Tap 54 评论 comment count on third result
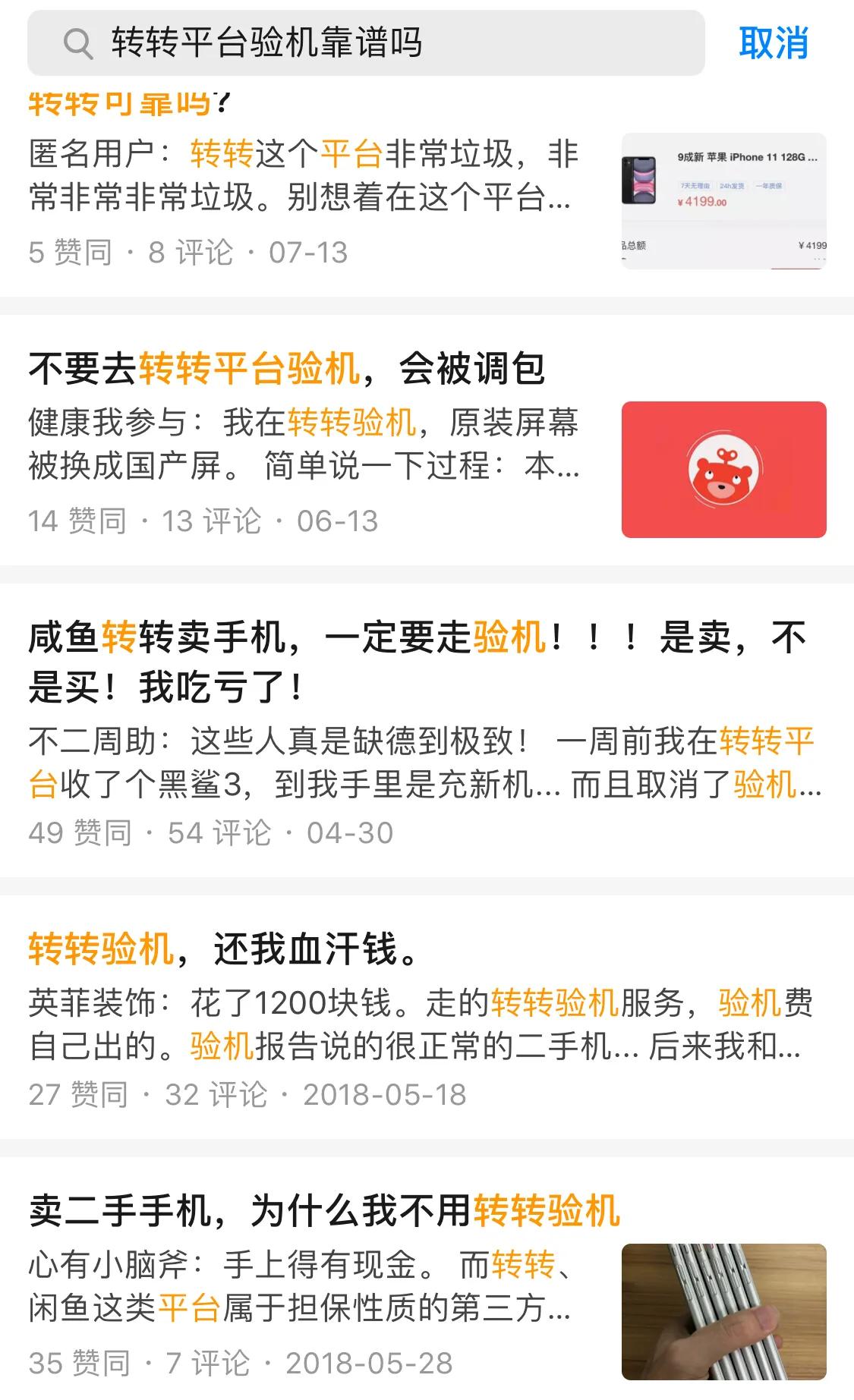 pyautogui.click(x=220, y=832)
